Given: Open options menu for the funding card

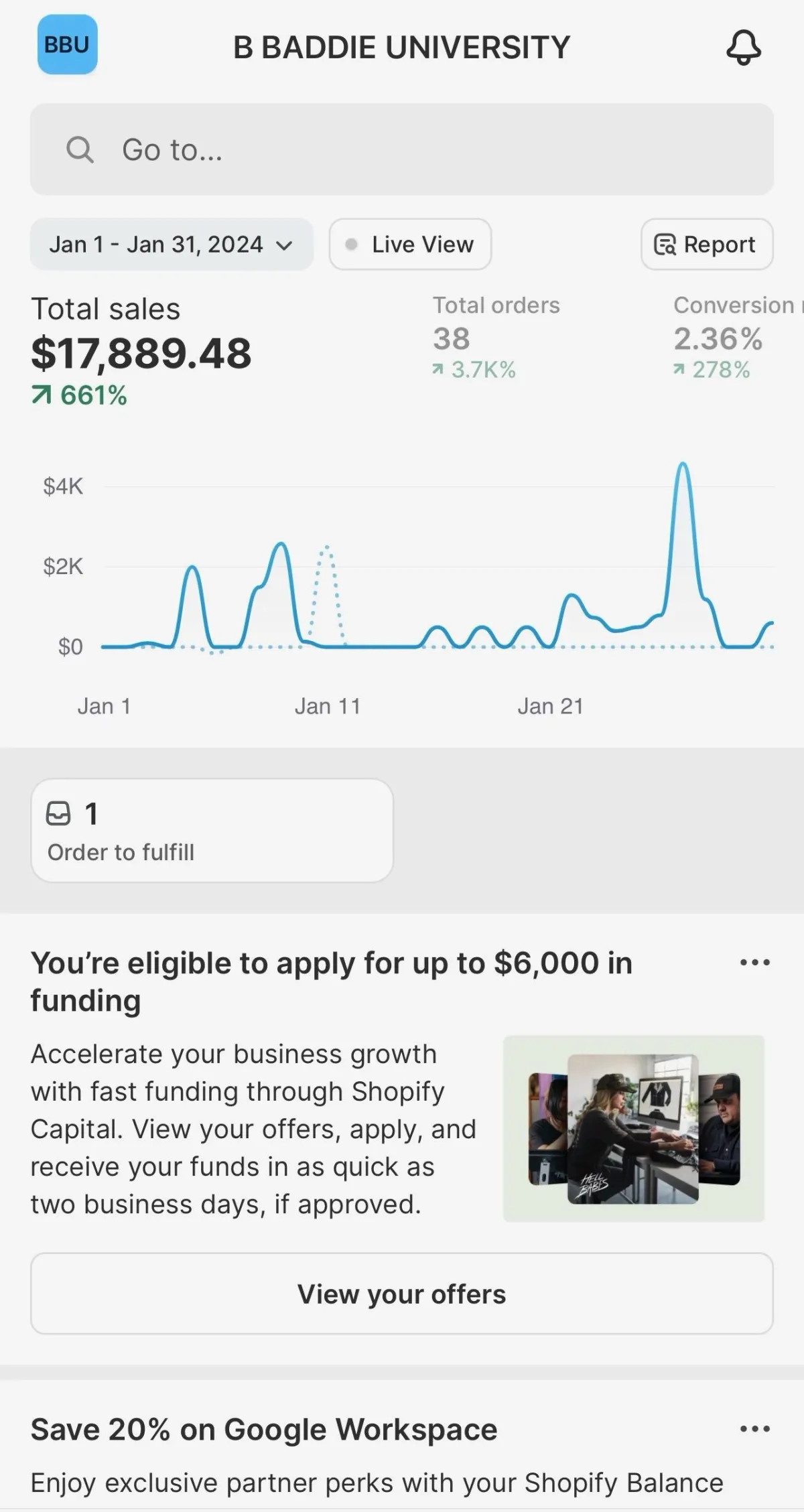Looking at the screenshot, I should [x=755, y=963].
